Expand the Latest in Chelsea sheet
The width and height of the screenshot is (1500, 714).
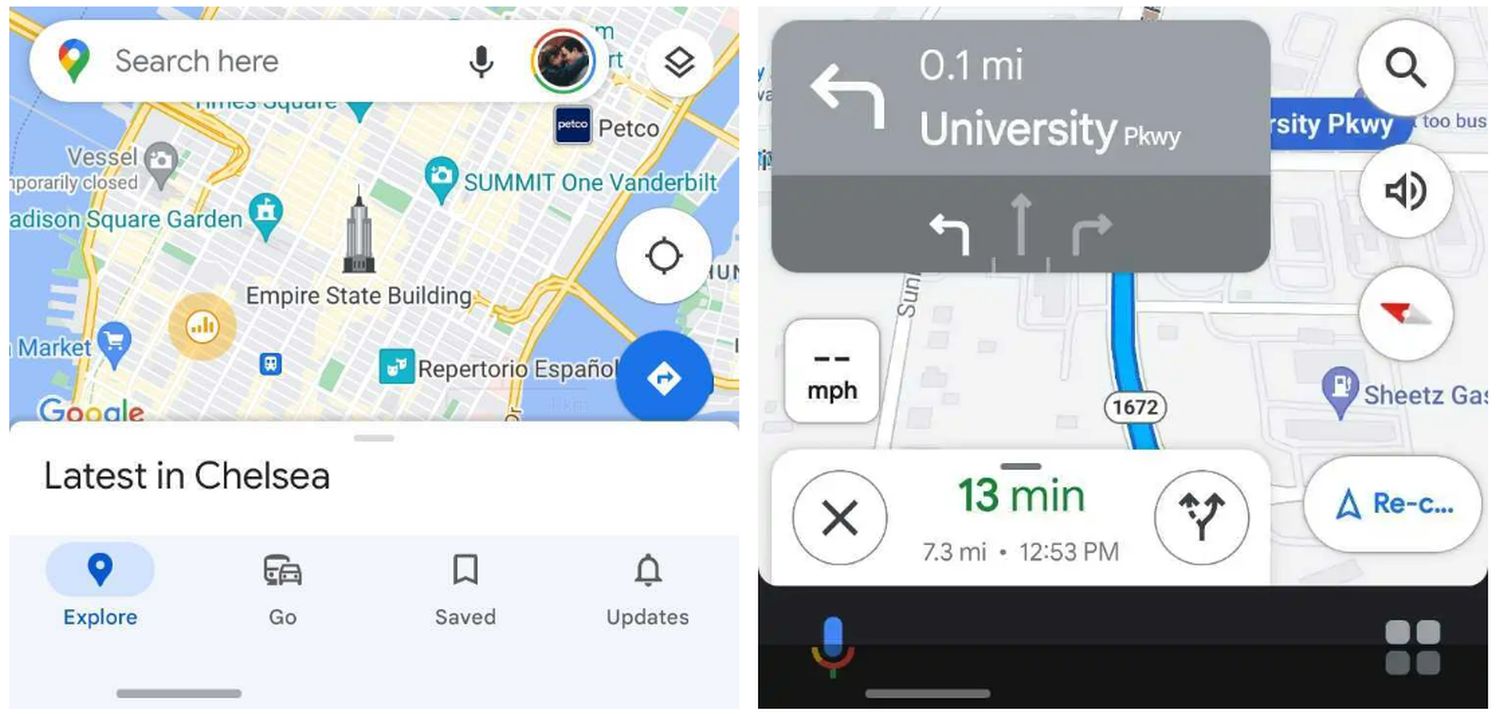pos(374,439)
